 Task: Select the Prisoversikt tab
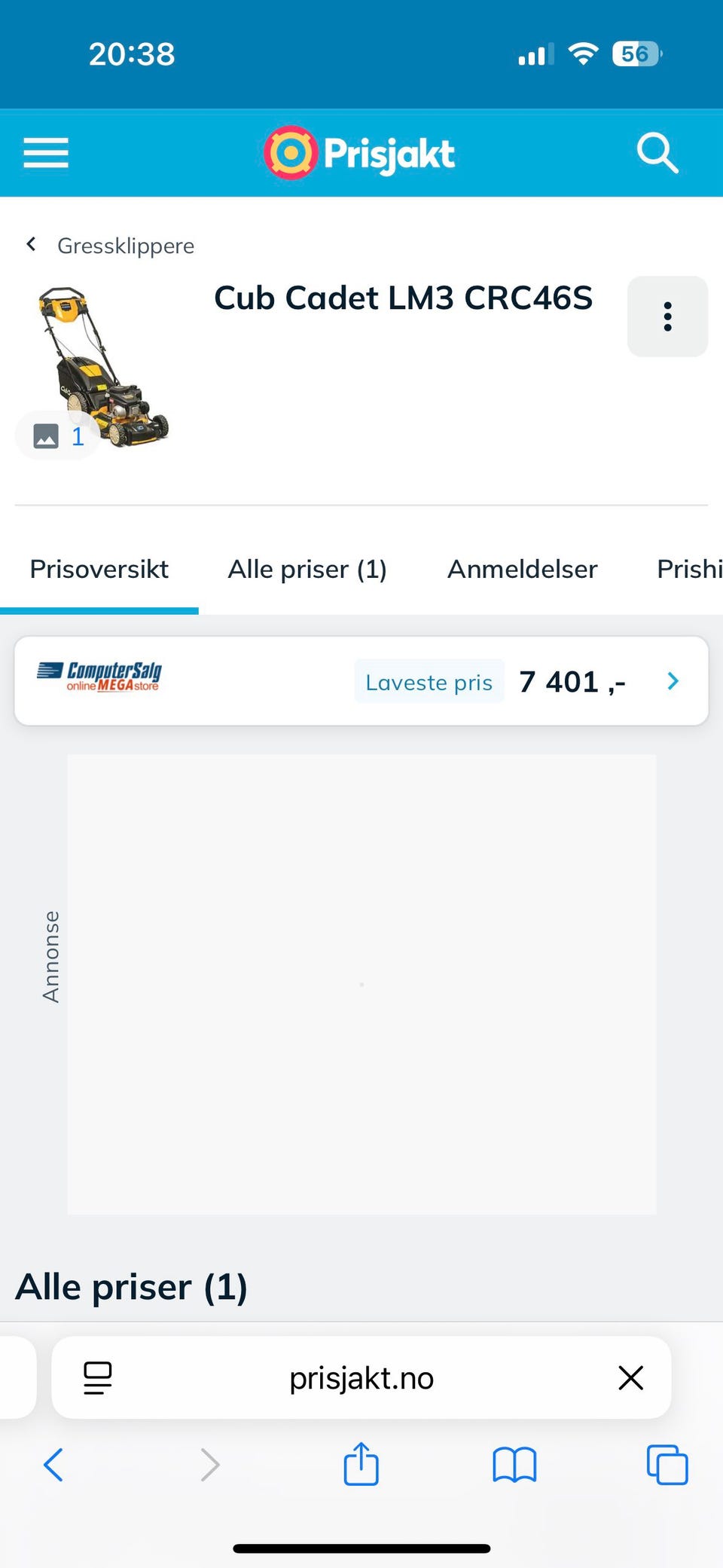point(99,569)
